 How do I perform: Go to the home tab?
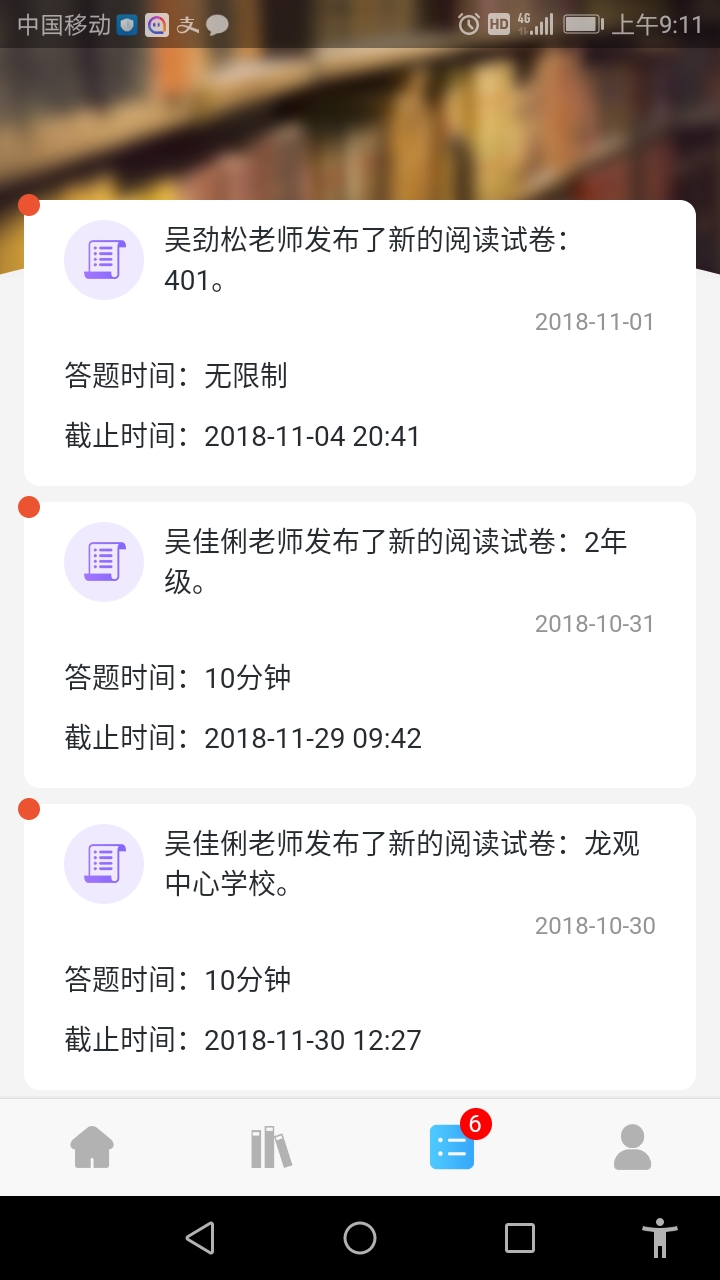point(92,1147)
